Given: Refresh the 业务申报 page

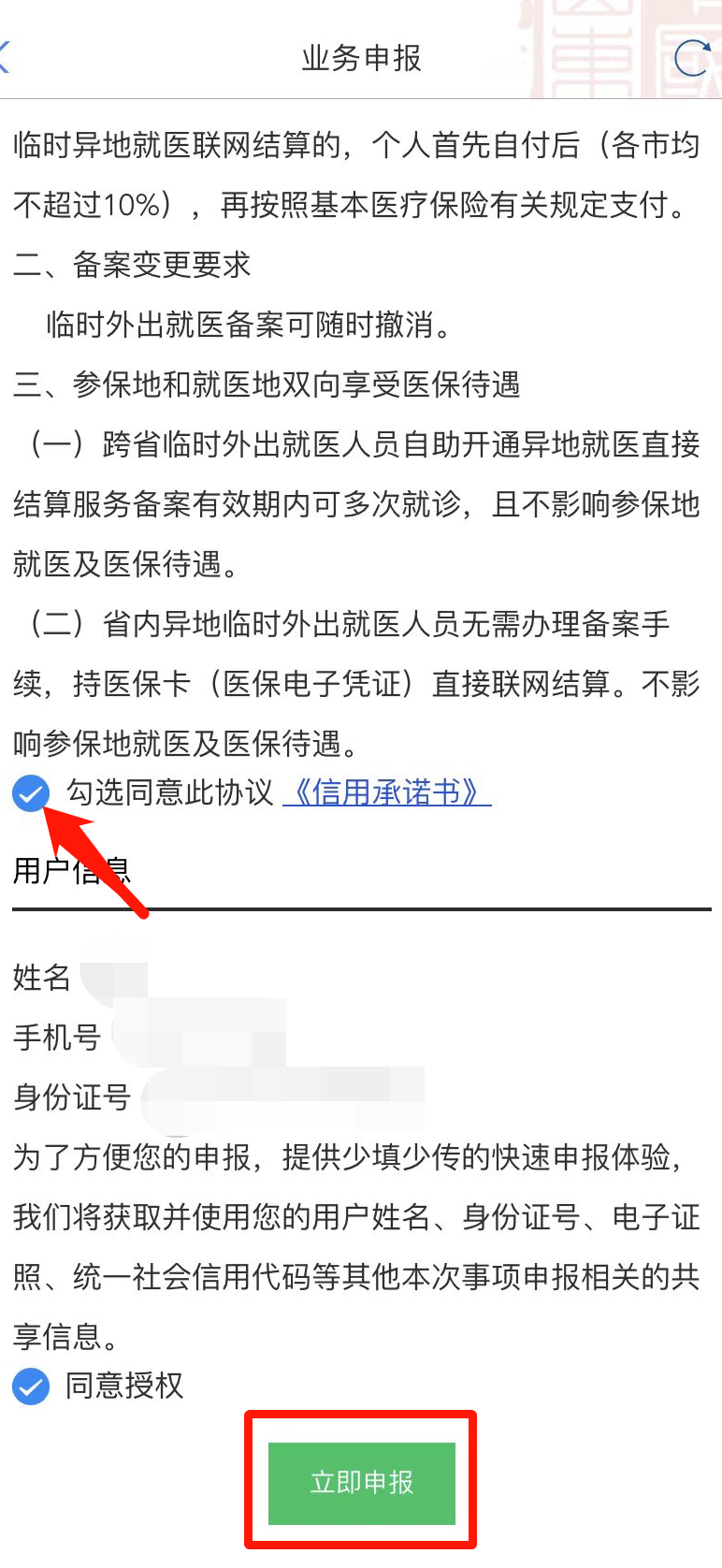Looking at the screenshot, I should click(x=691, y=58).
